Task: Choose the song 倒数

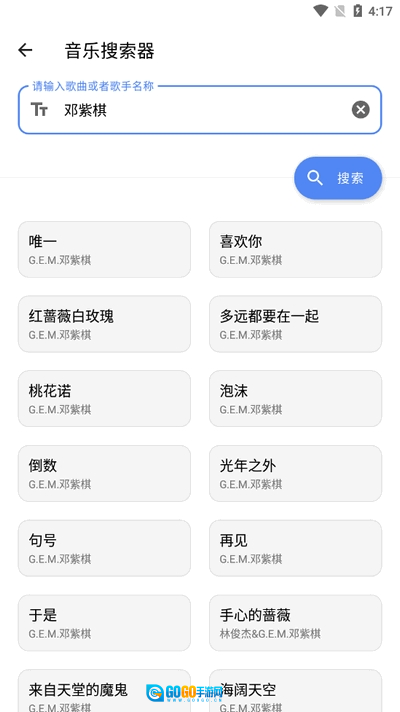Action: click(104, 473)
